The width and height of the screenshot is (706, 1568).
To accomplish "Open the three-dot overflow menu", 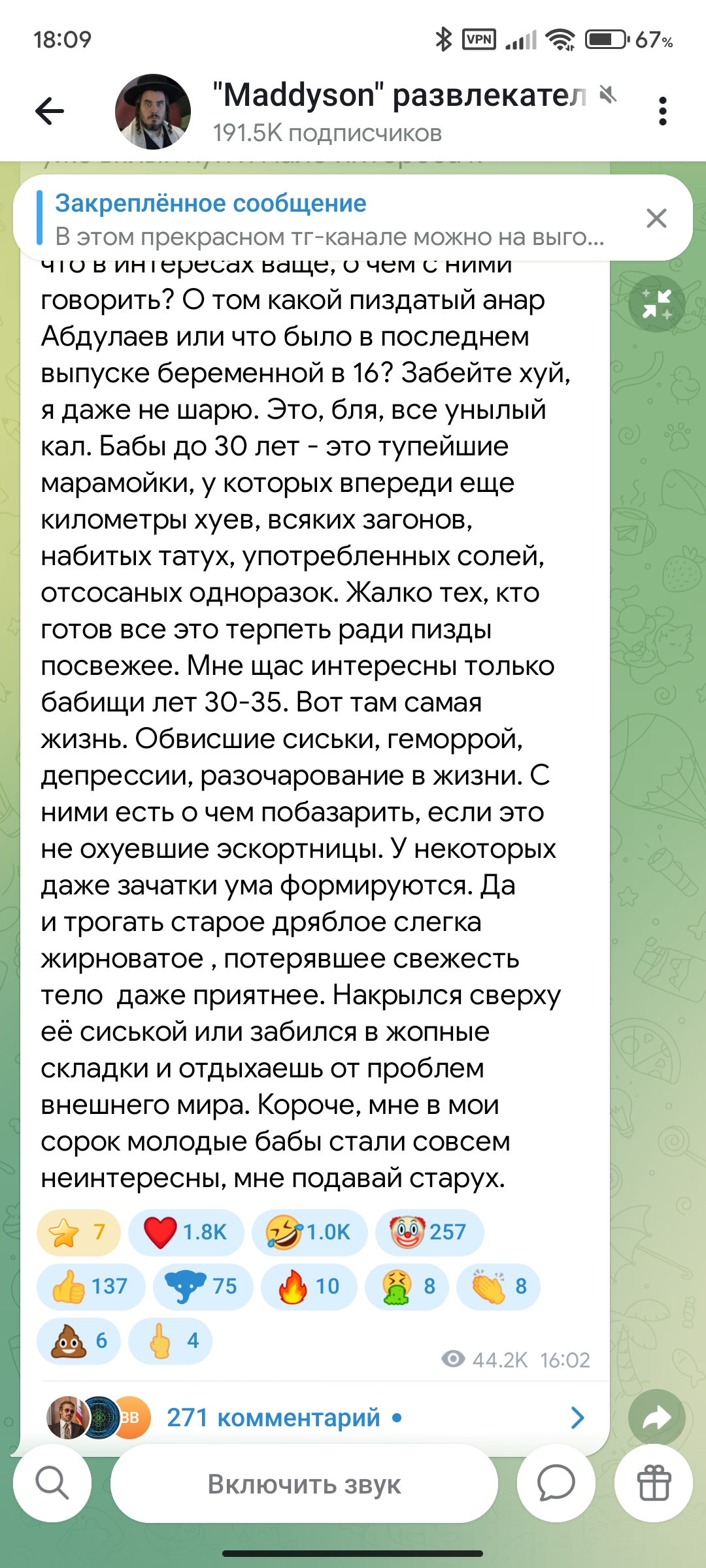I will 663,111.
